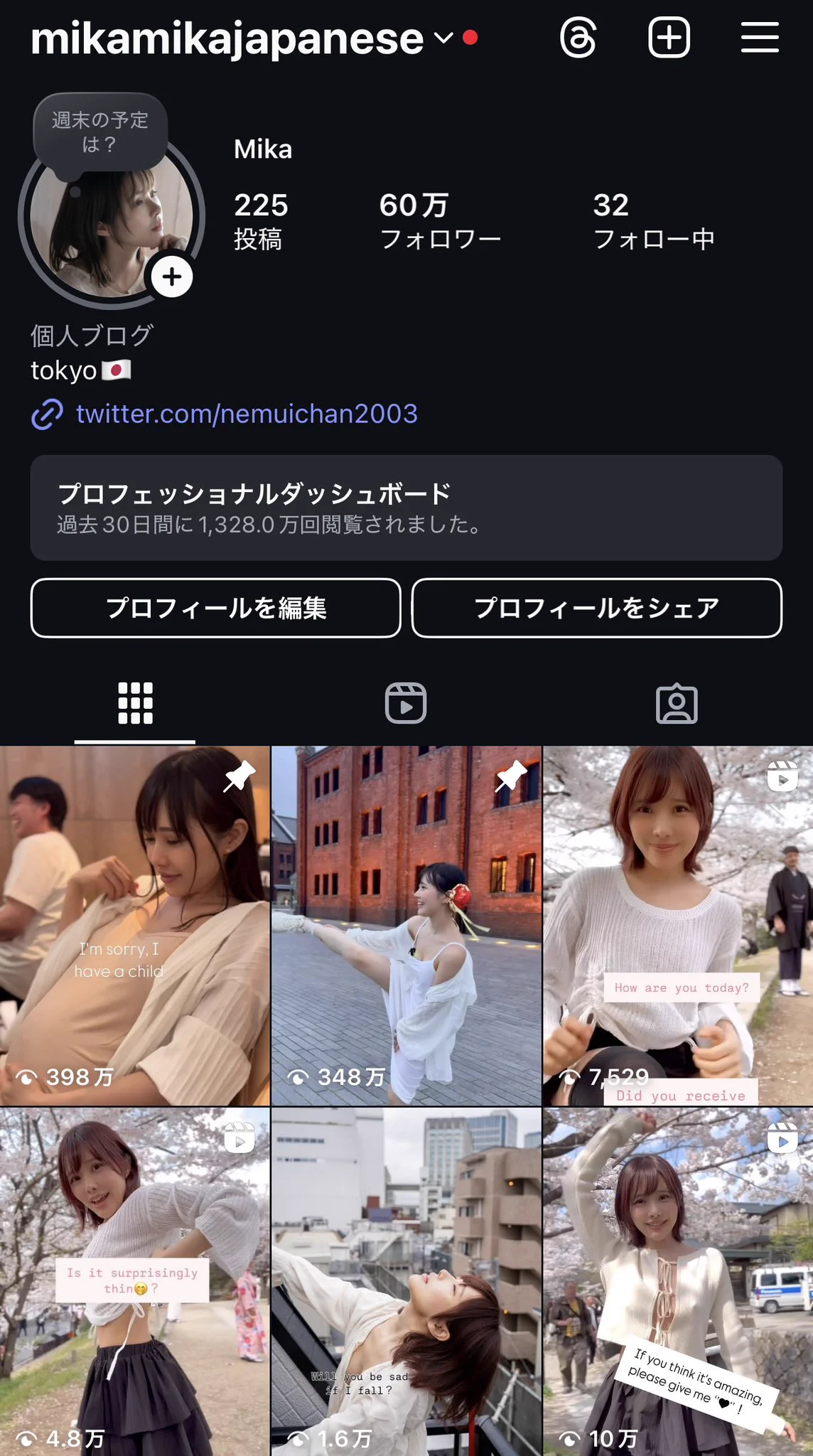Screen dimensions: 813x1456
Task: Open プロフェッショナルダッシュボード
Action: 406,508
